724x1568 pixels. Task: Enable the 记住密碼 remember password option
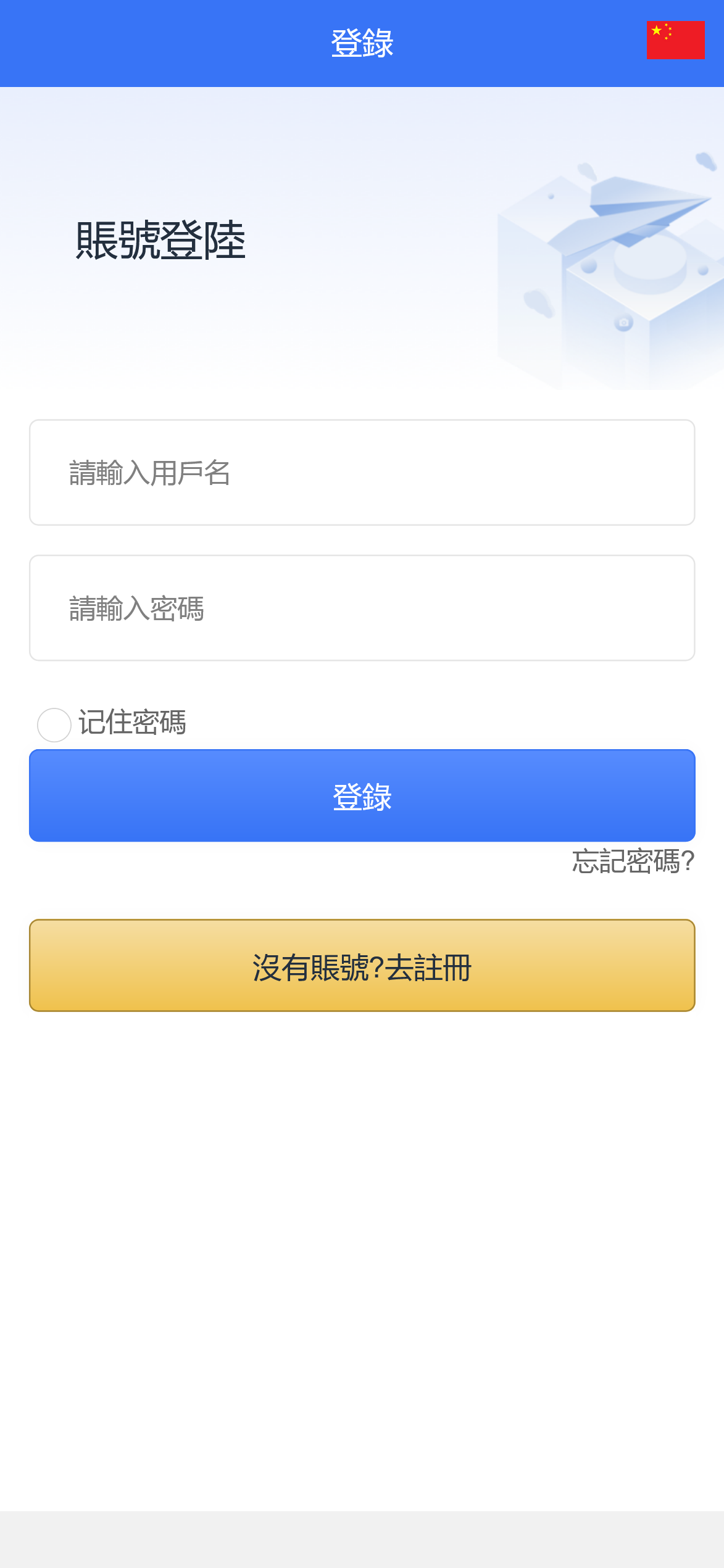point(54,724)
